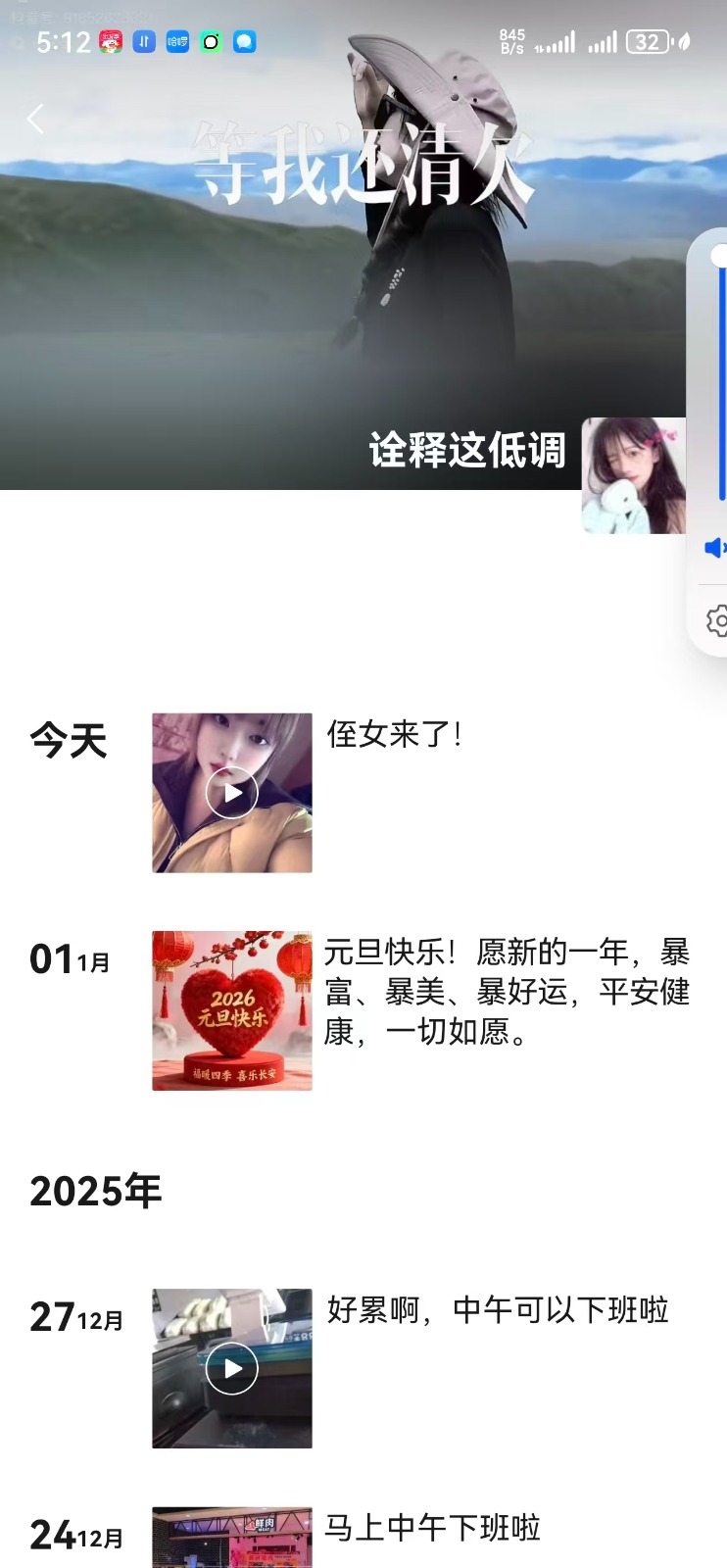Open the 24 December post 马上中午下班啦
This screenshot has width=727, height=1568.
[x=232, y=1538]
